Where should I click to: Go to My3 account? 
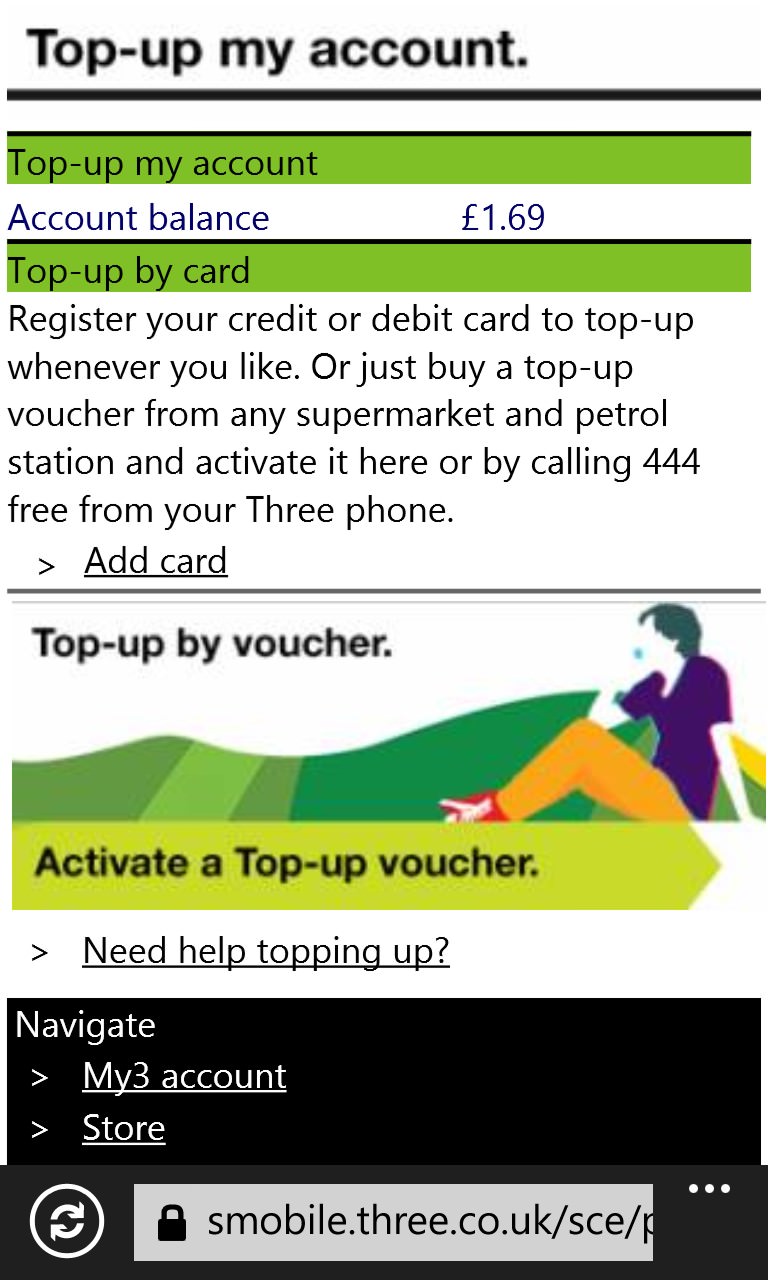pos(184,1076)
